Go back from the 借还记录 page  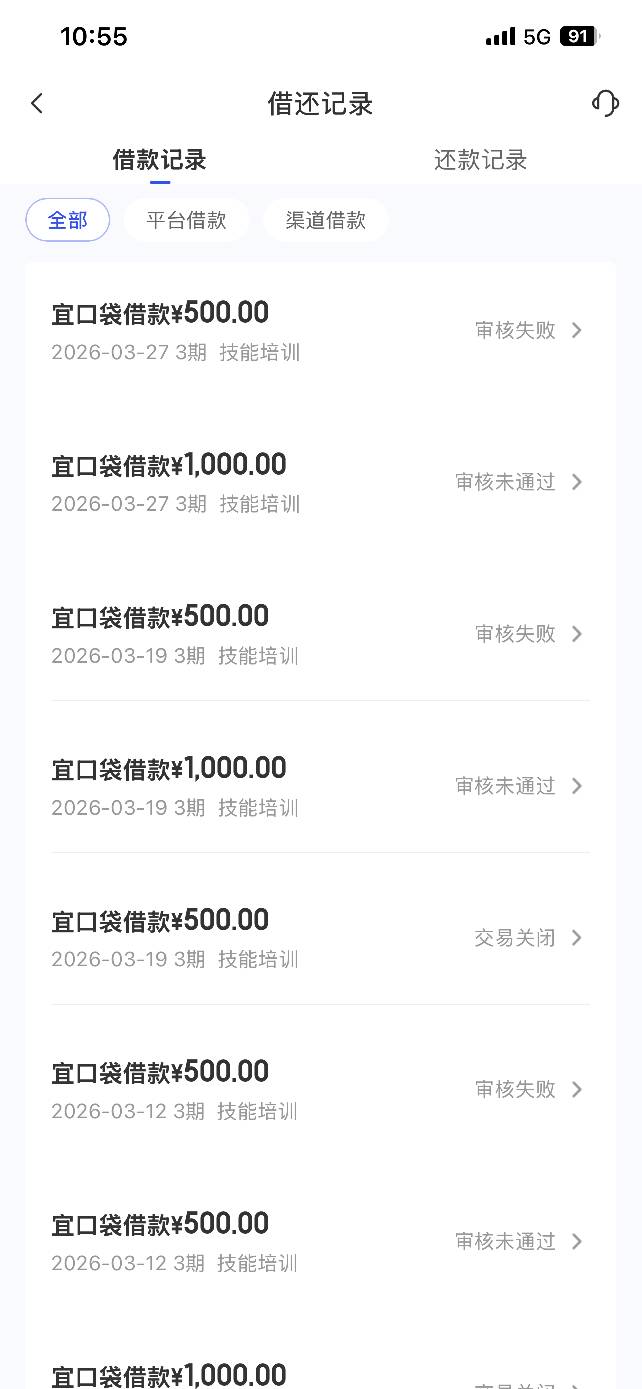pos(37,103)
